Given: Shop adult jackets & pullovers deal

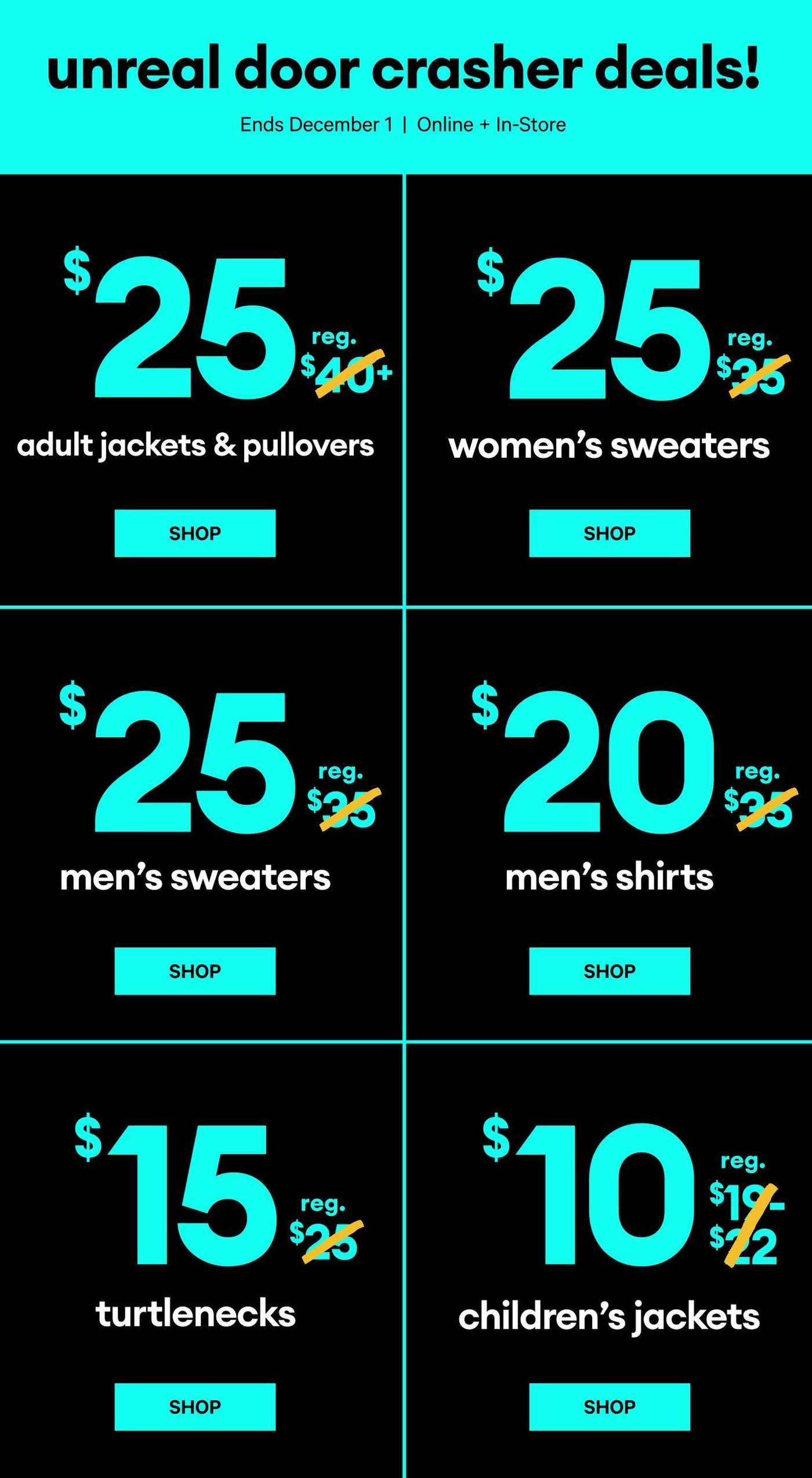Looking at the screenshot, I should 195,533.
